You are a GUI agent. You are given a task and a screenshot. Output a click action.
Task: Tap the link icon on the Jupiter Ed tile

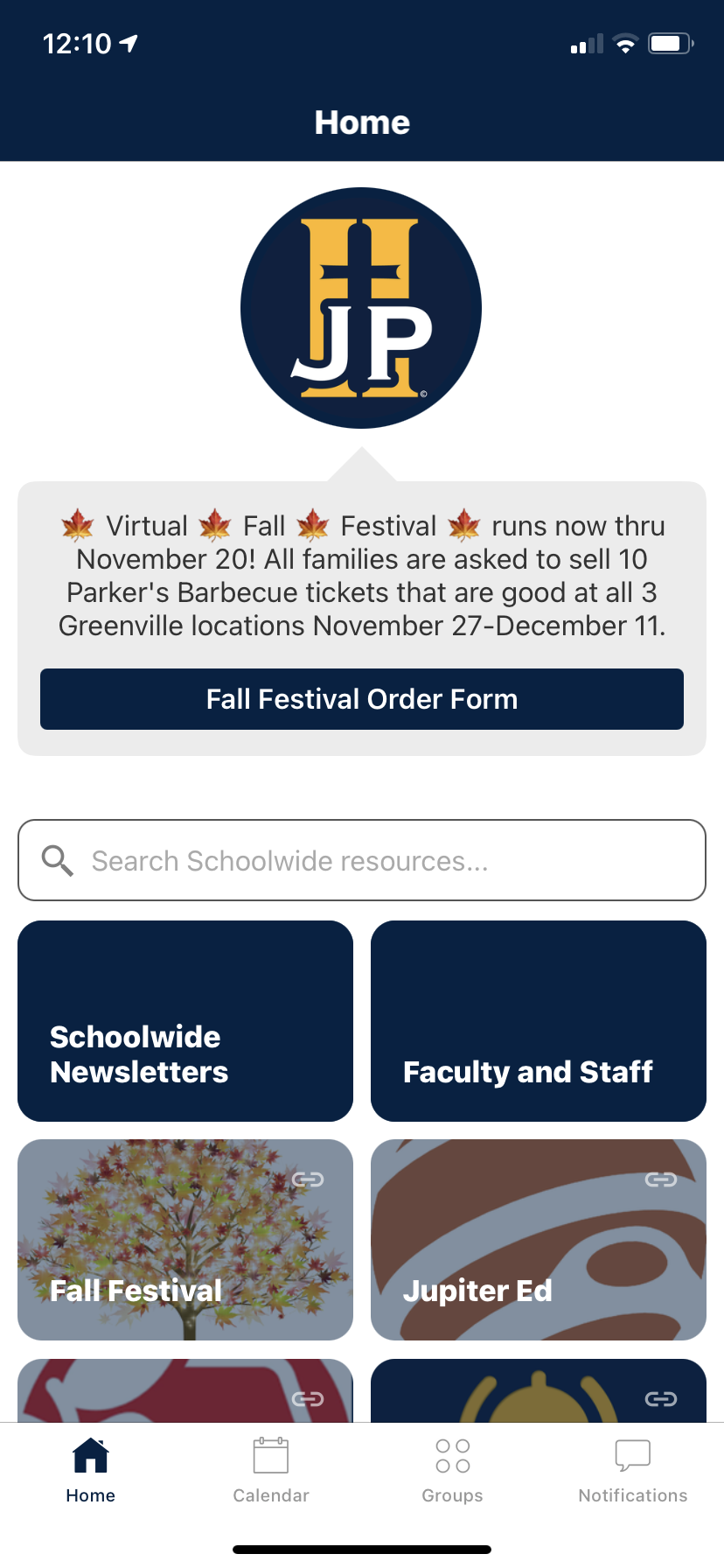[661, 1179]
